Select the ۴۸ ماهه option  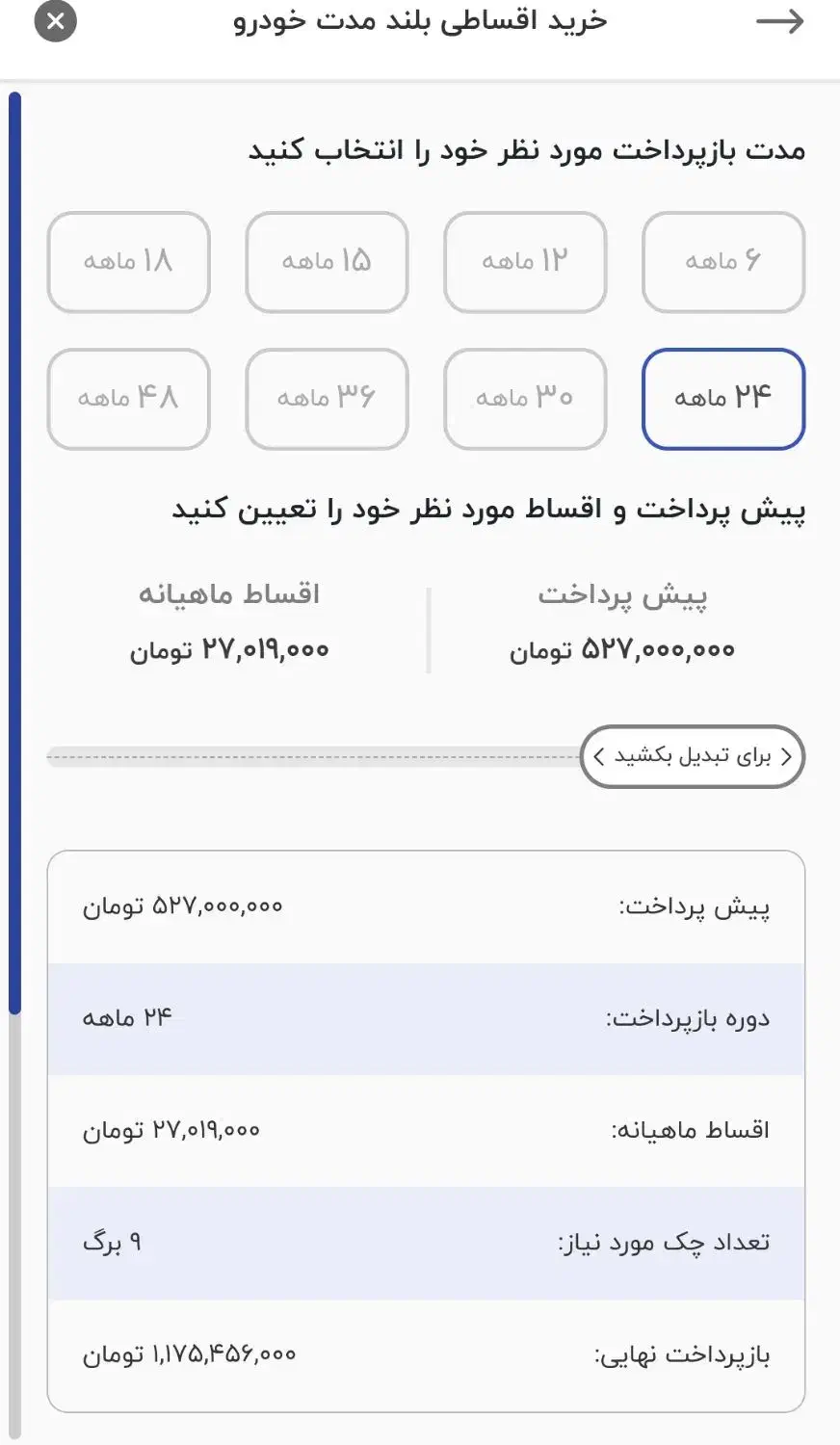[x=128, y=399]
